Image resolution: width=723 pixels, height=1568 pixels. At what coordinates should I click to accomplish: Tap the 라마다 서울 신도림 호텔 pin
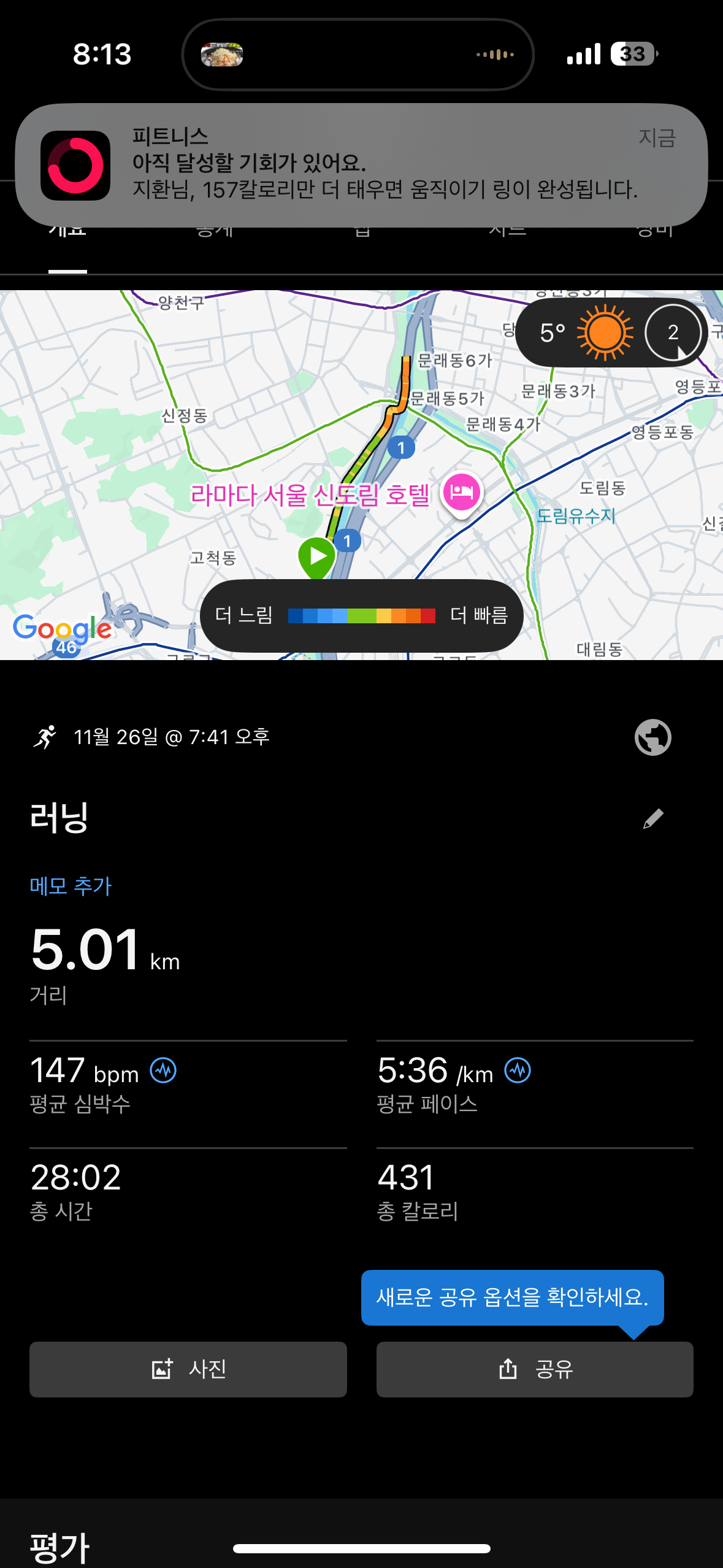click(461, 492)
